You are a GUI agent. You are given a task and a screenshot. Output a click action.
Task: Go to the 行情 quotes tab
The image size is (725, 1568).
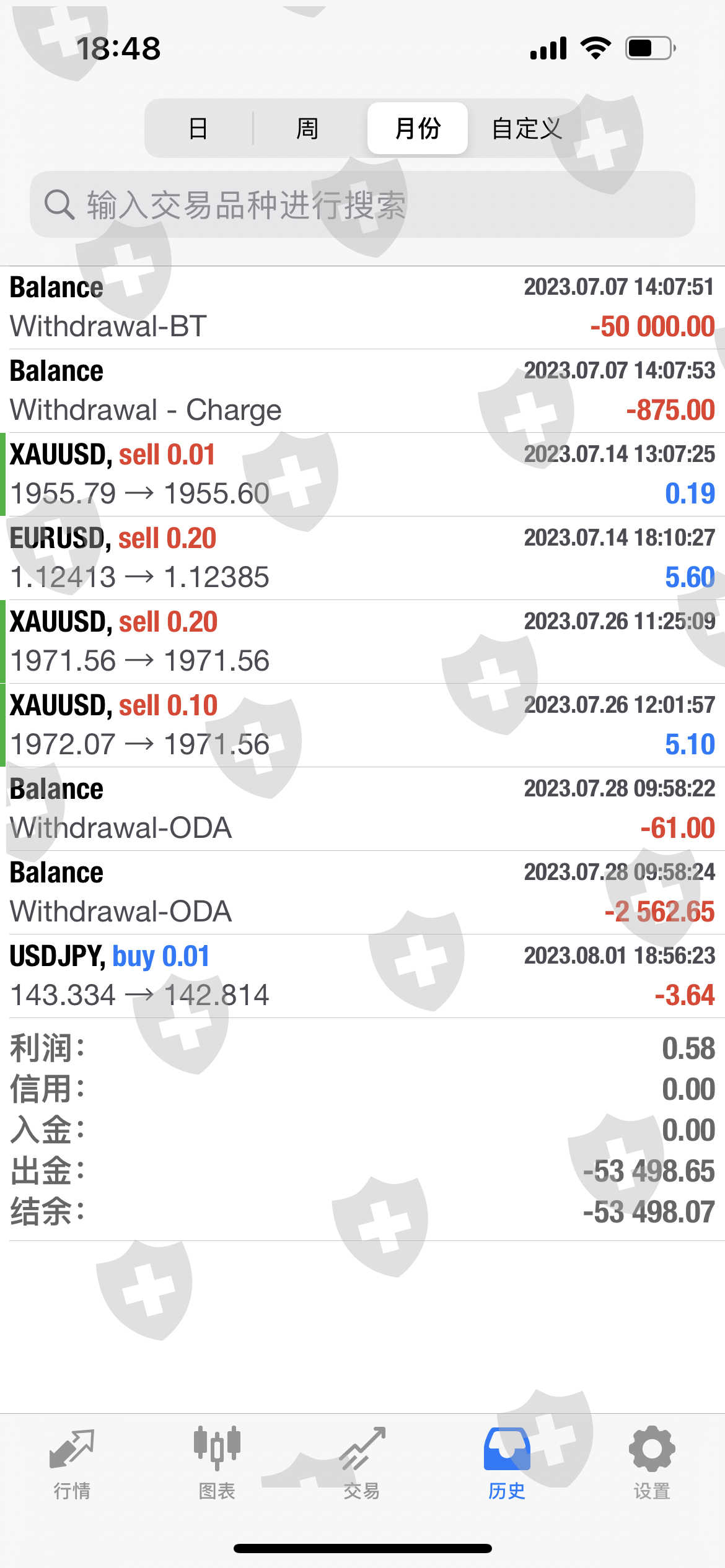(72, 1464)
